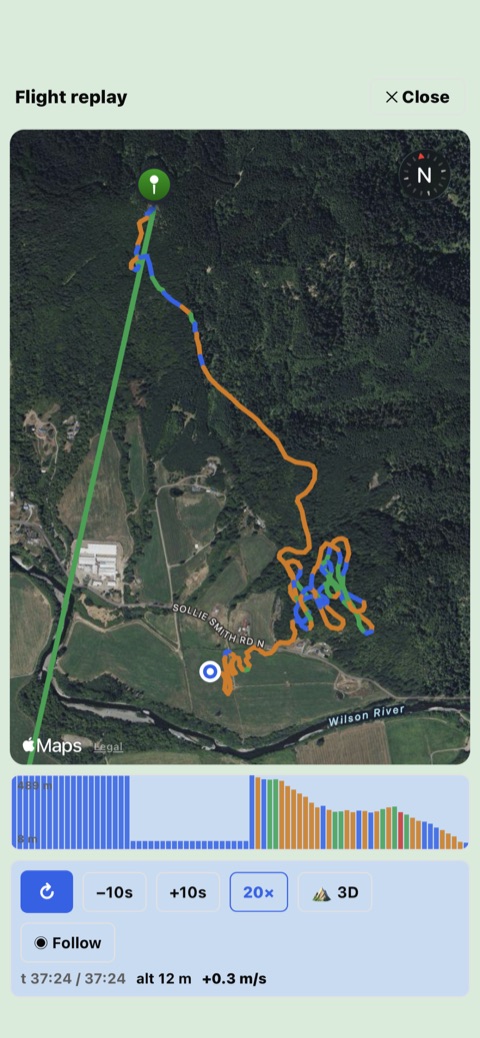
Task: Skip forward 10 seconds
Action: 188,892
